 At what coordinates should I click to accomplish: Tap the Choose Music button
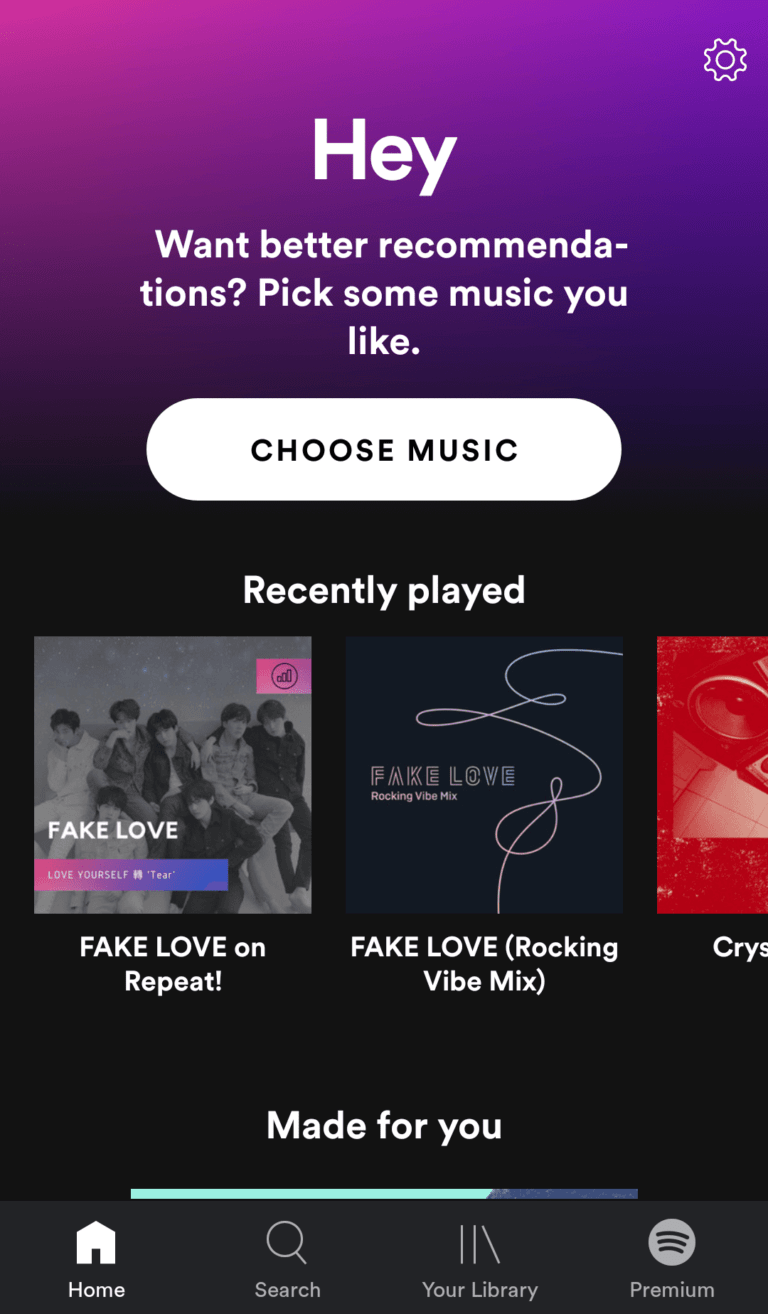[x=384, y=449]
